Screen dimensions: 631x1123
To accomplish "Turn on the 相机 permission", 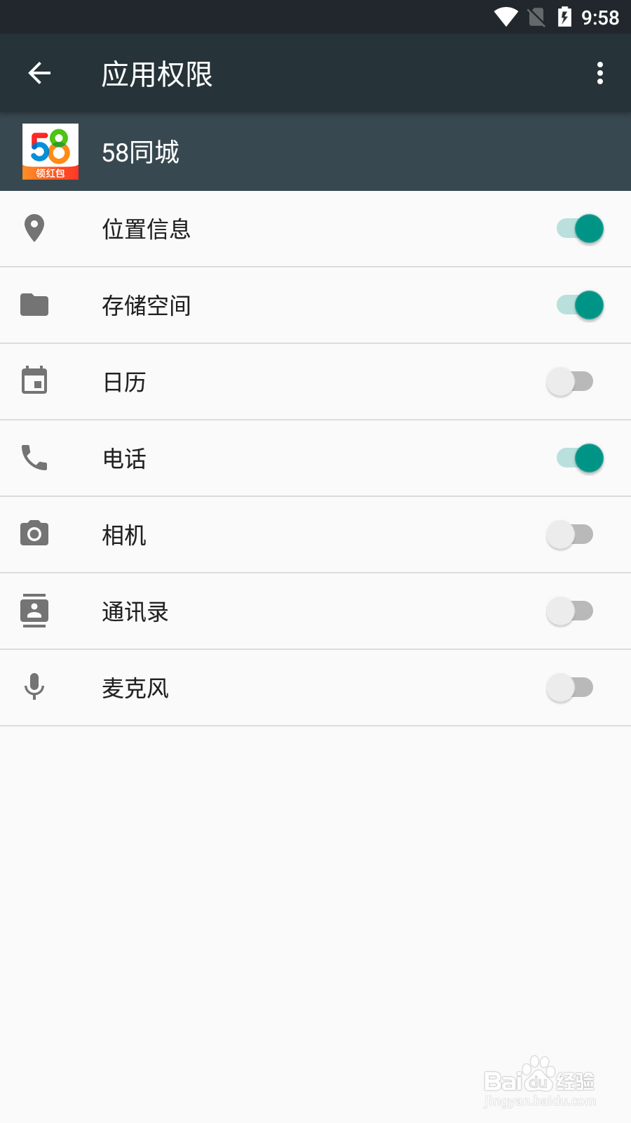I will point(570,534).
